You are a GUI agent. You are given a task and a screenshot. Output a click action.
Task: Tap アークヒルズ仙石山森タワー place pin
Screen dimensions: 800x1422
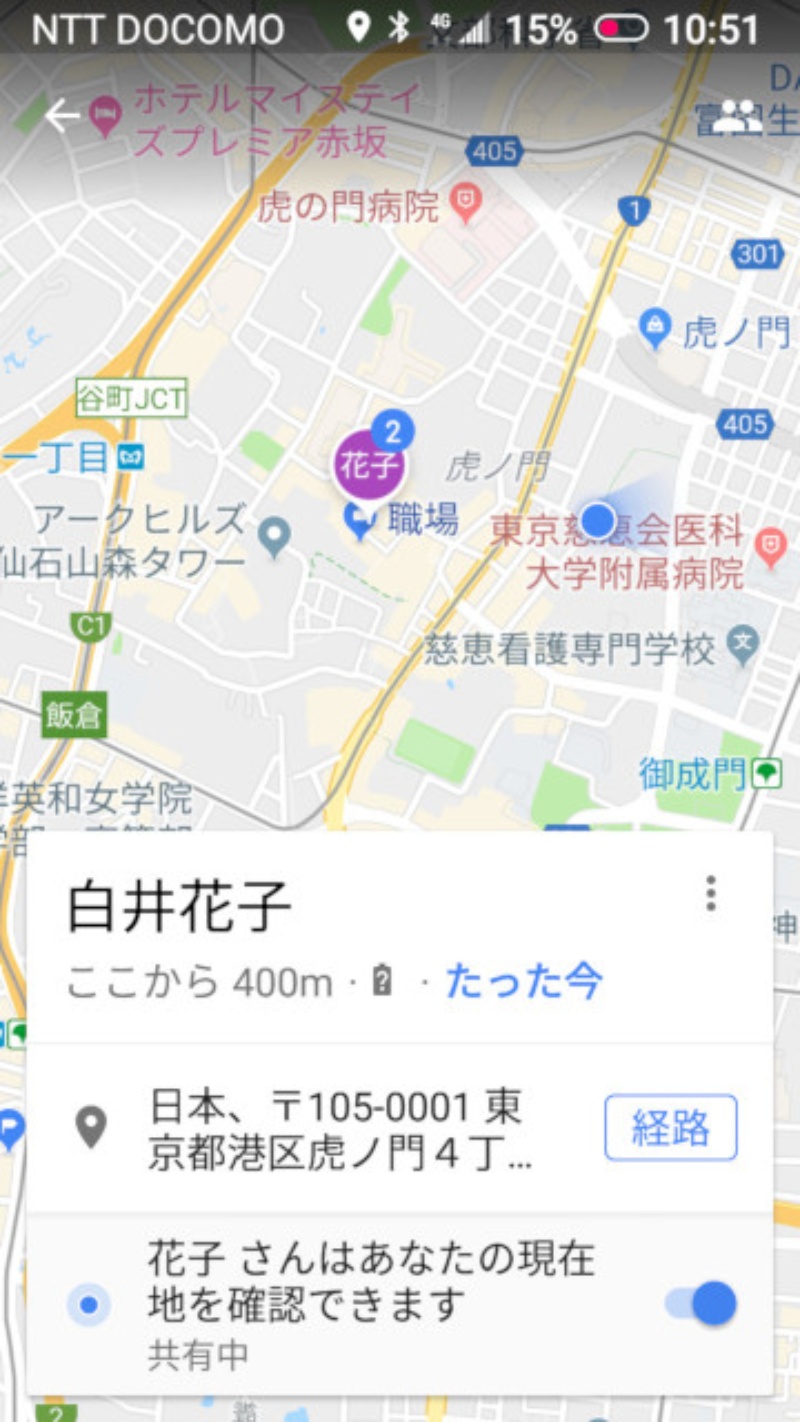click(273, 537)
